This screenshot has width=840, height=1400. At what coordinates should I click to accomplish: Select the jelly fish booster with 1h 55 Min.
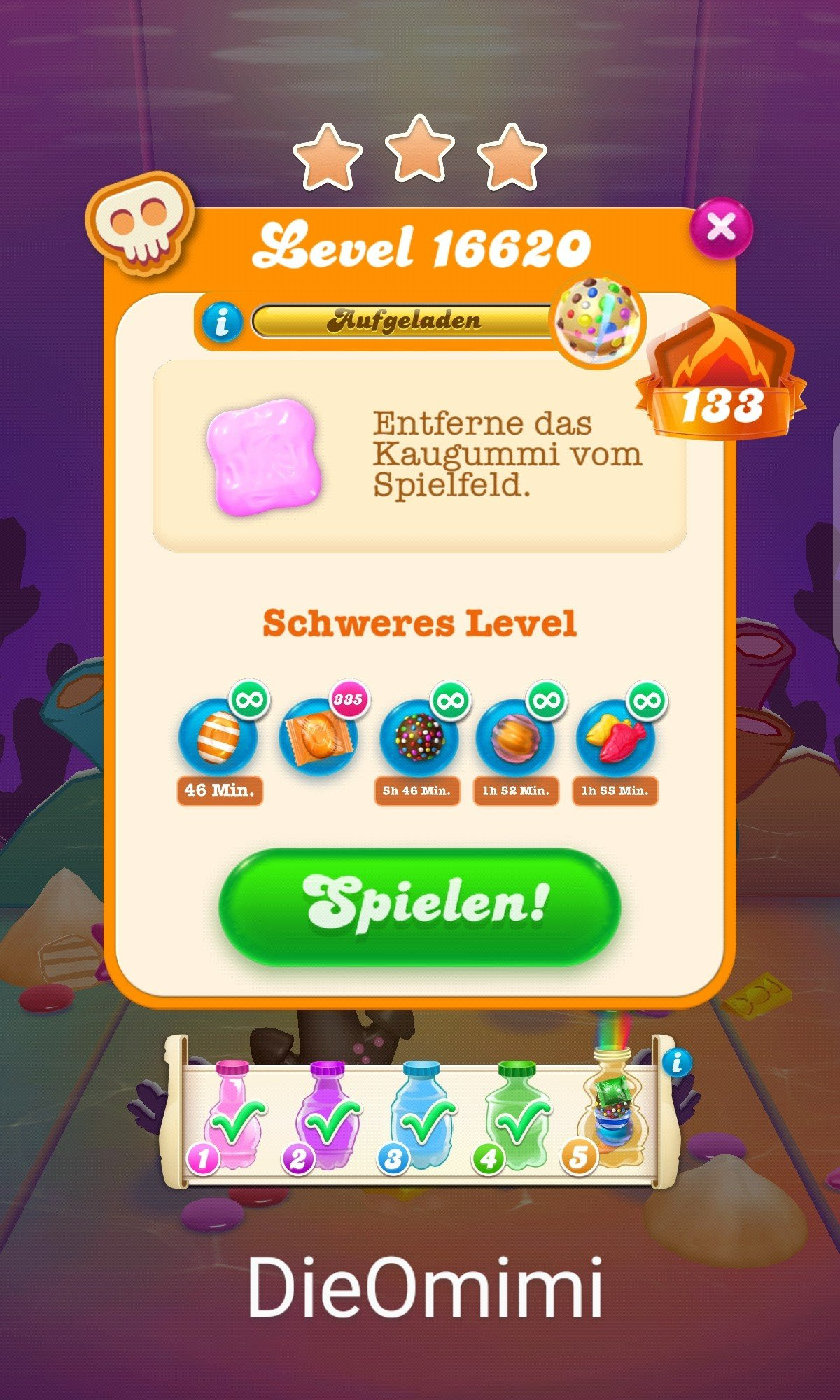615,738
